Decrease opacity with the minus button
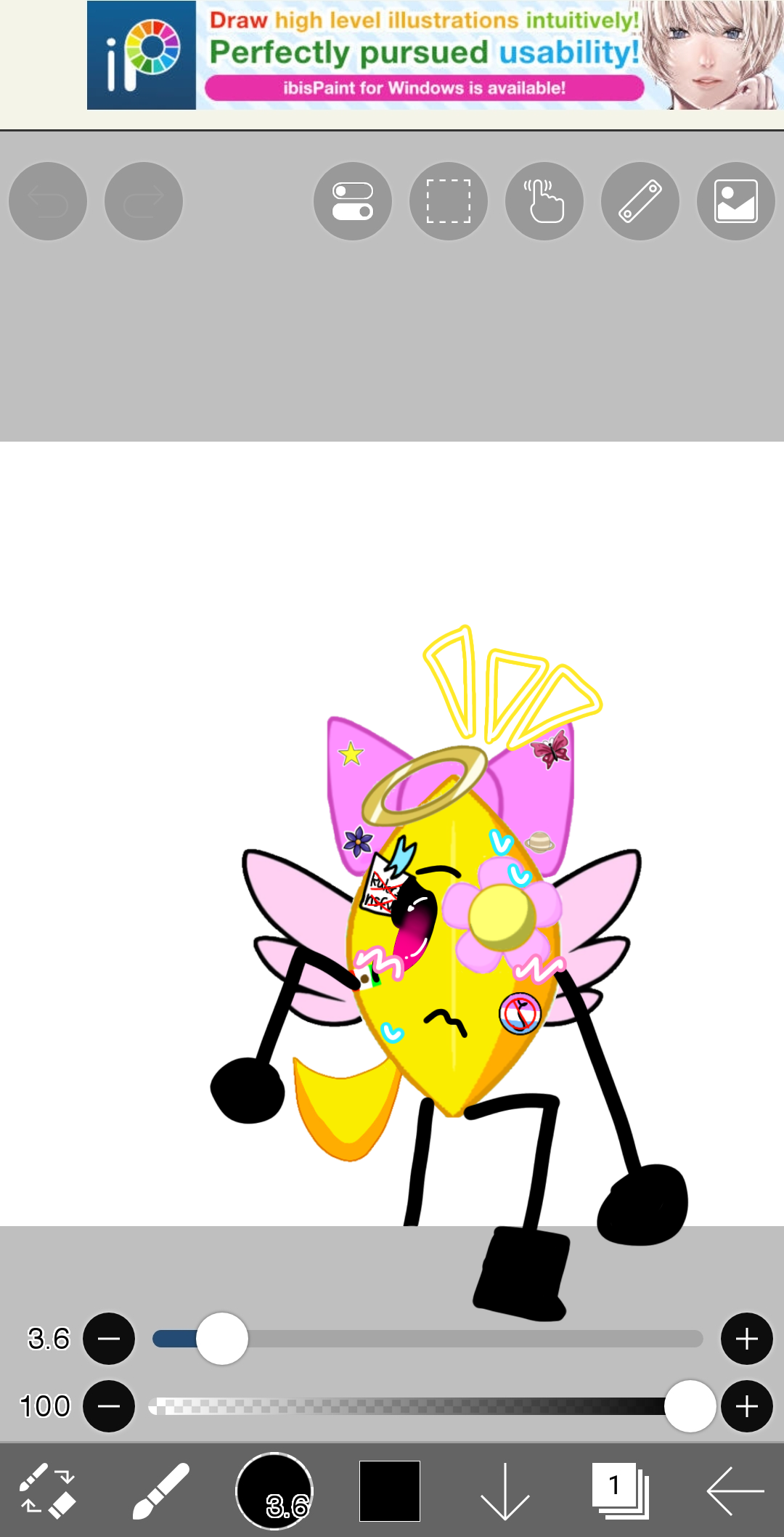Screen dimensions: 784x1537 (109, 1406)
